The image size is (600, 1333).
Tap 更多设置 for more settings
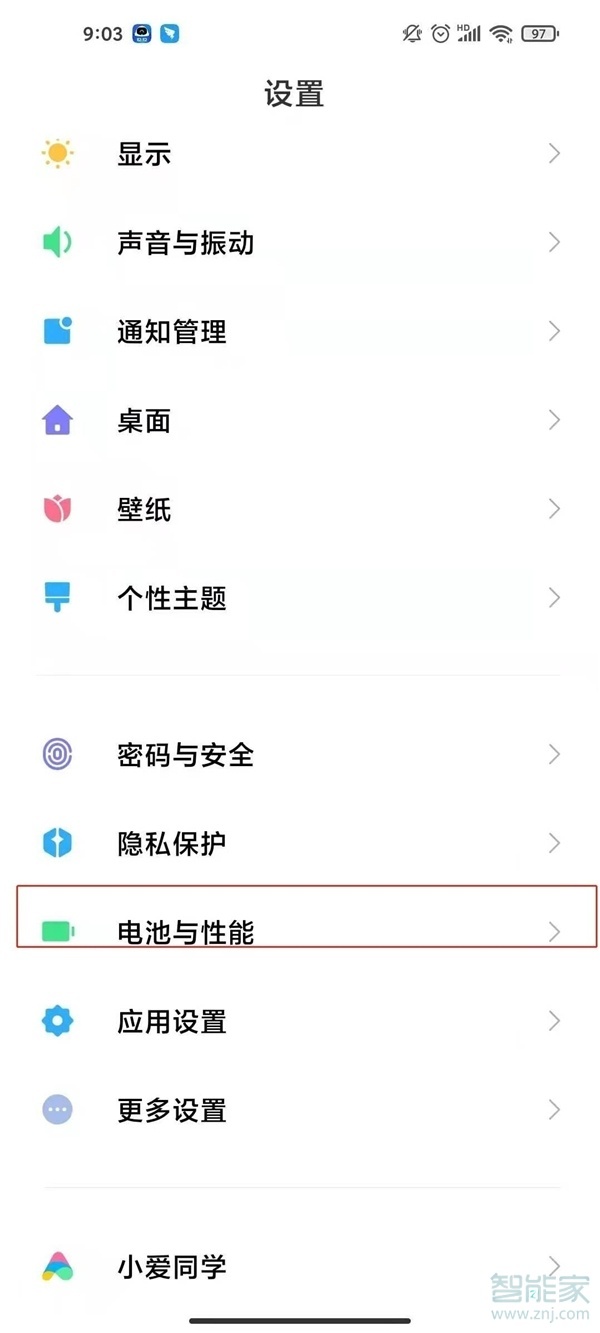tap(171, 1110)
